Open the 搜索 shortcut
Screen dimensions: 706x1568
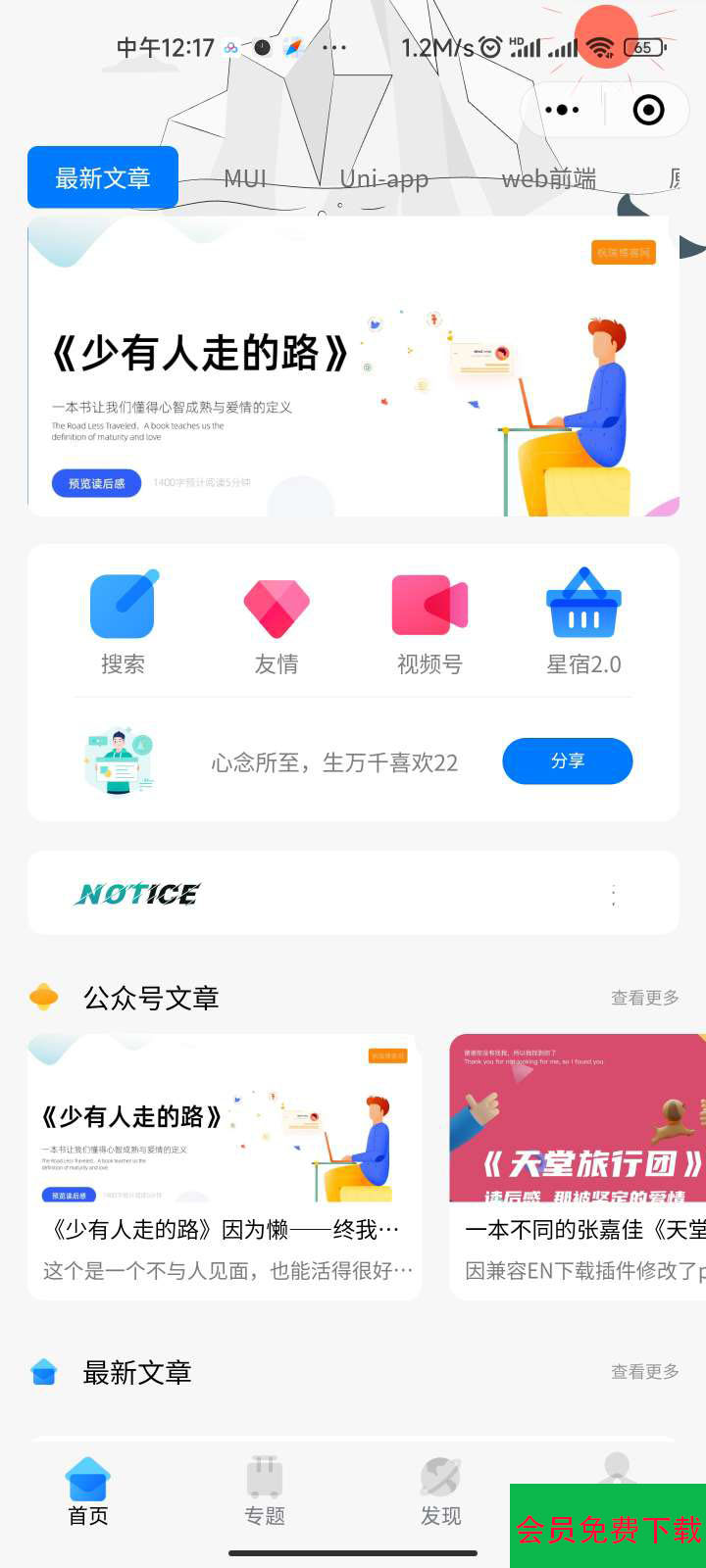[123, 622]
